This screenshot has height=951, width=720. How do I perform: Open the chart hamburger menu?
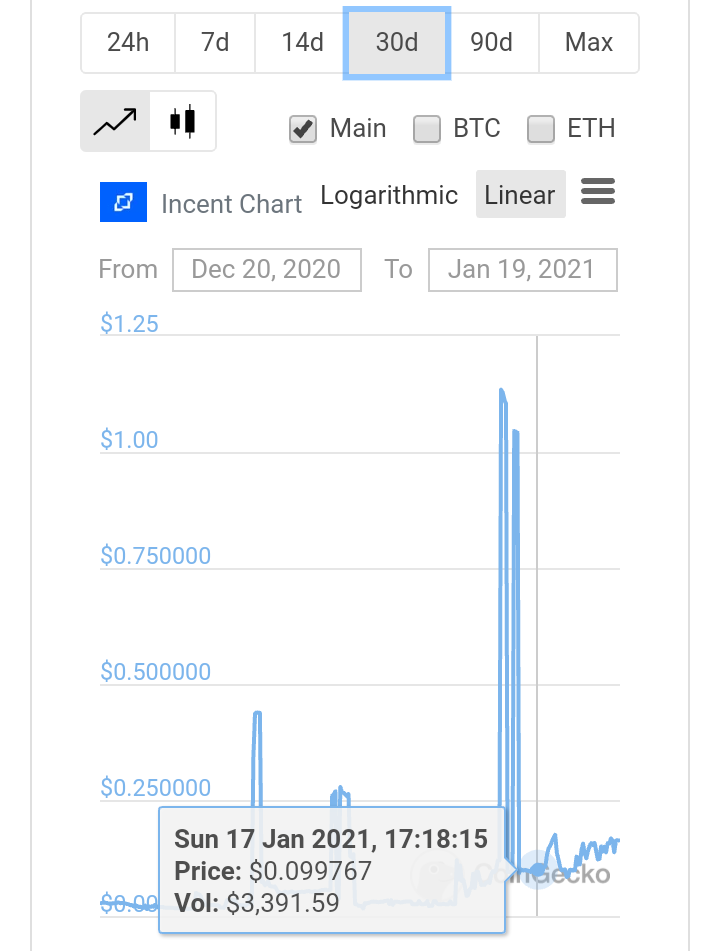pos(598,192)
